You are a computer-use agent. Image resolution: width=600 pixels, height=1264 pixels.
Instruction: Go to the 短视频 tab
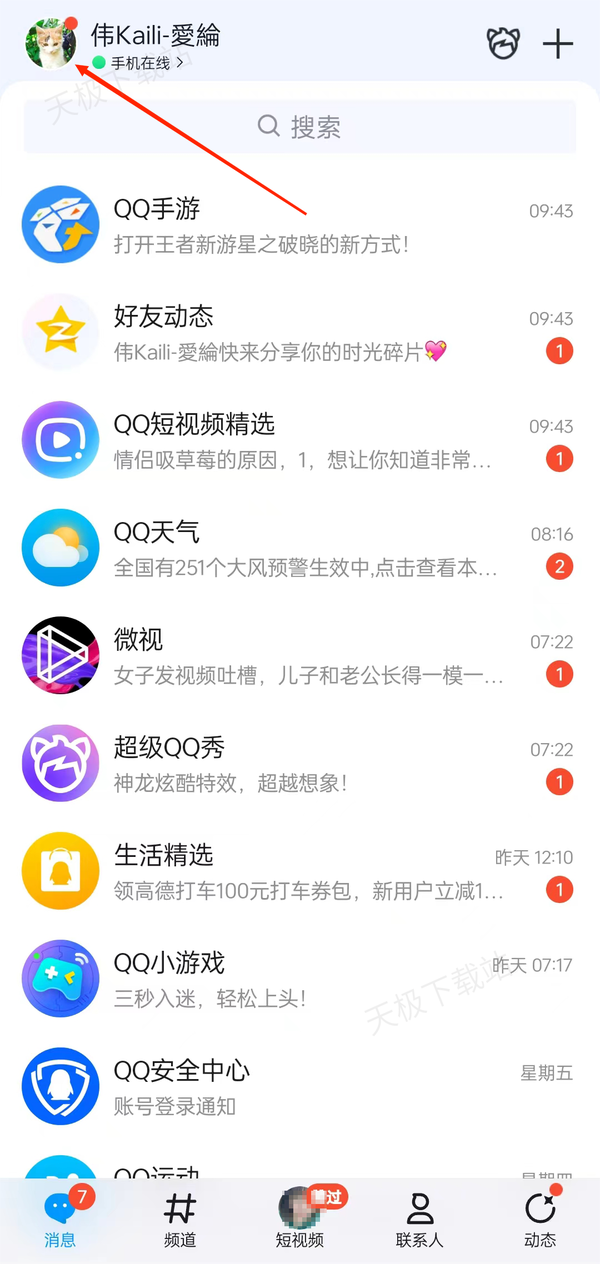300,1218
